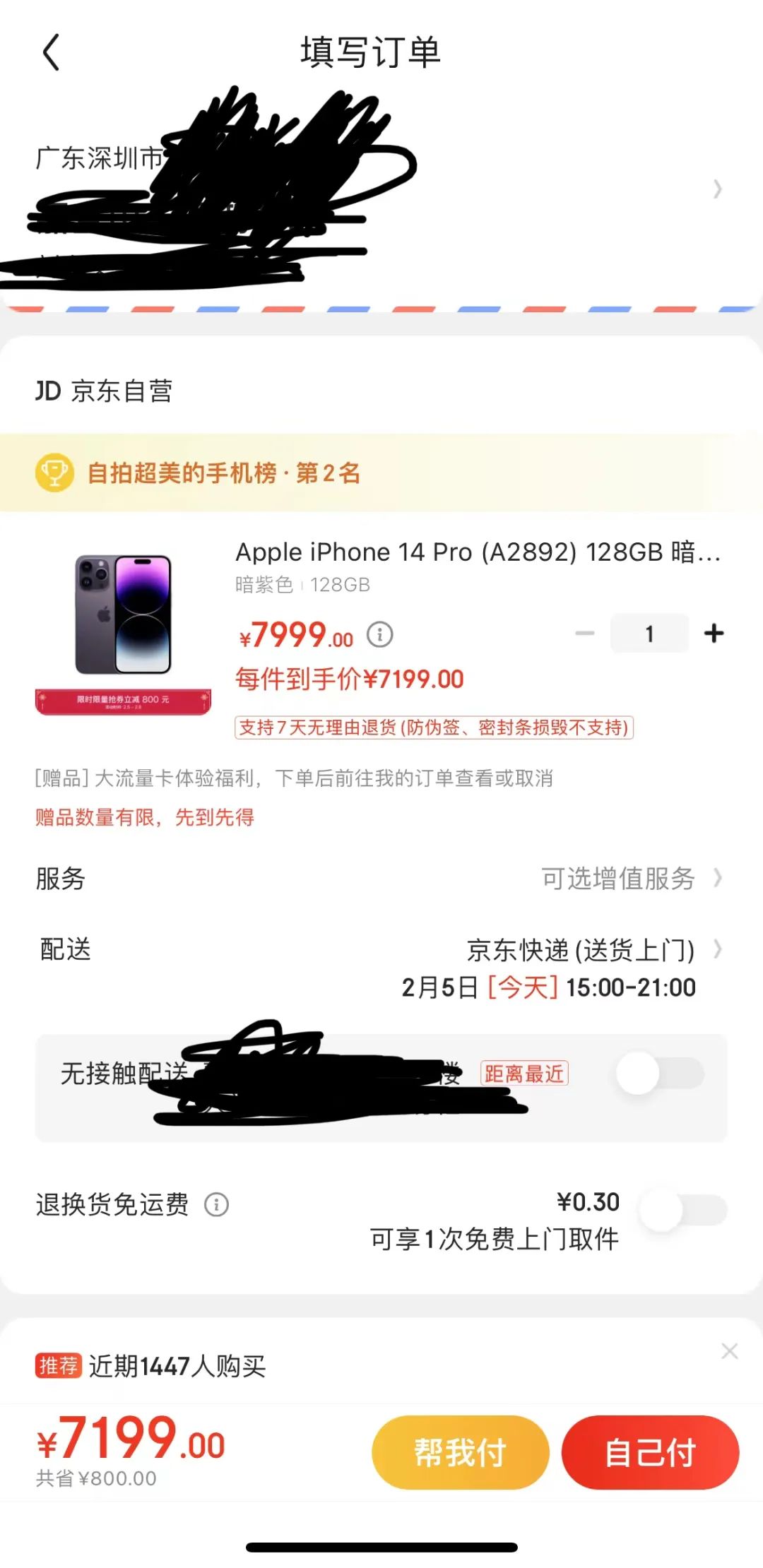Click the 推荐 badge on the recommendation bar
Screen dimensions: 763x1568
click(x=60, y=1365)
